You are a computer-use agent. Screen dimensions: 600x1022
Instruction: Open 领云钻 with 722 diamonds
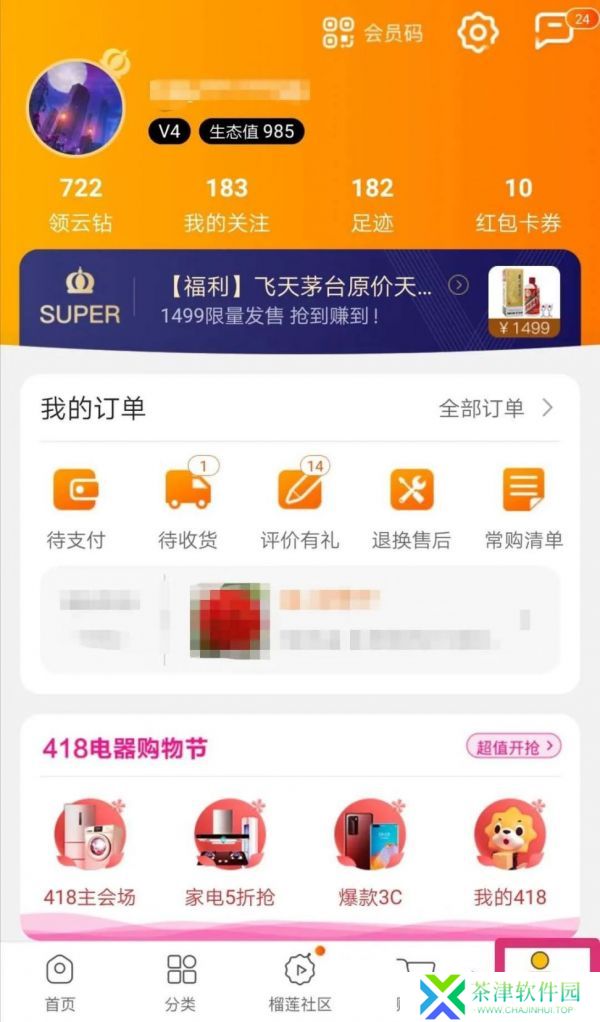coord(81,203)
